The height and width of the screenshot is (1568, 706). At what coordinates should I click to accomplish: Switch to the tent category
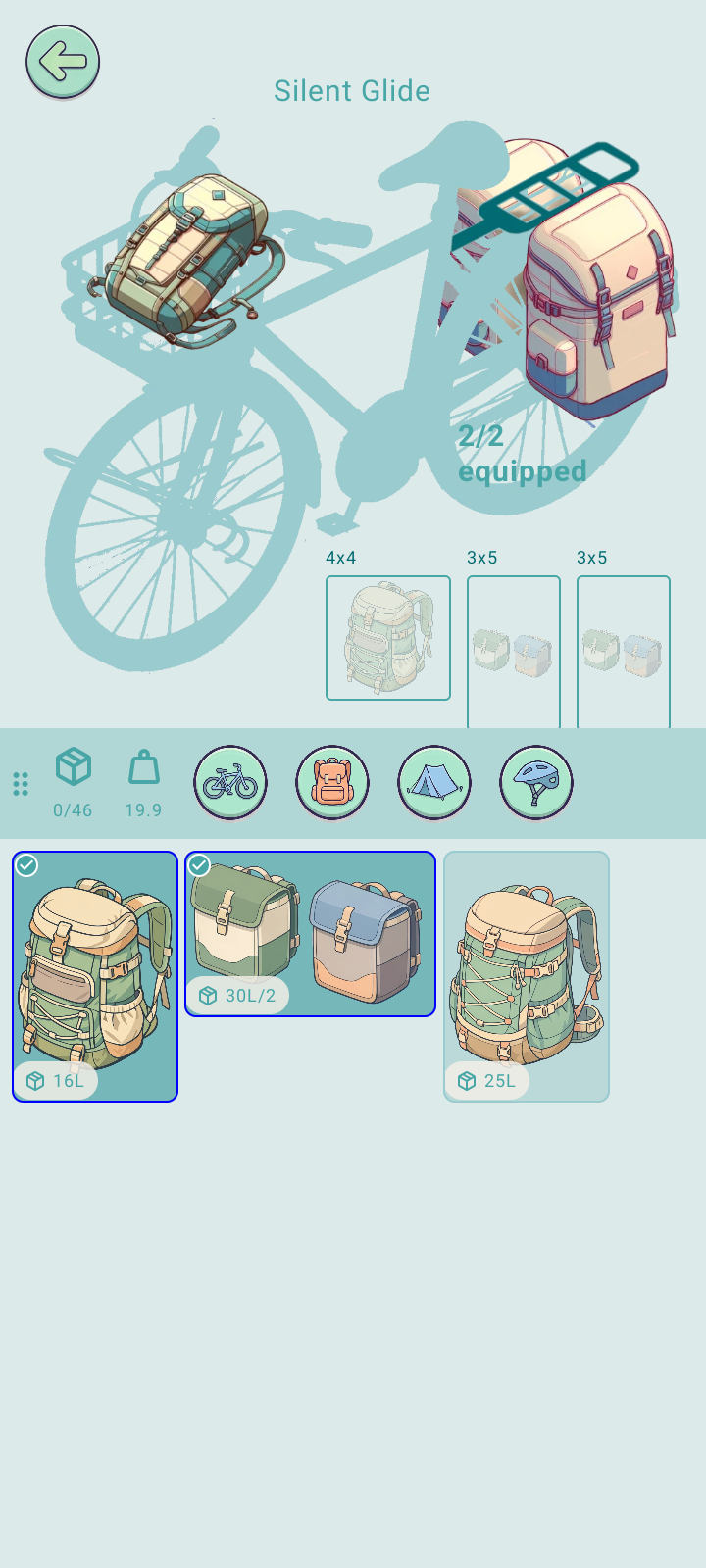[x=434, y=782]
